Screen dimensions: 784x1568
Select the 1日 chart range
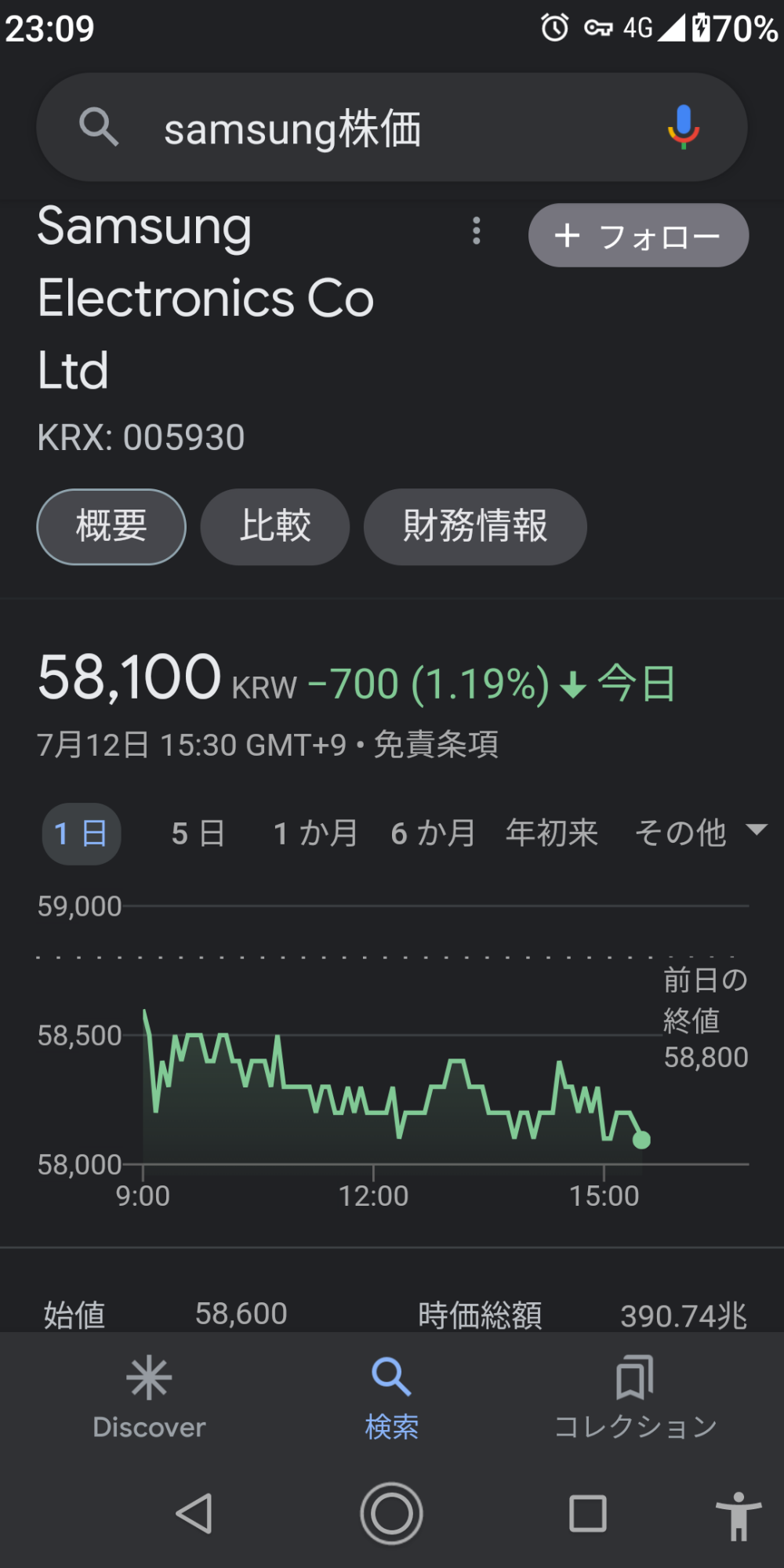82,833
